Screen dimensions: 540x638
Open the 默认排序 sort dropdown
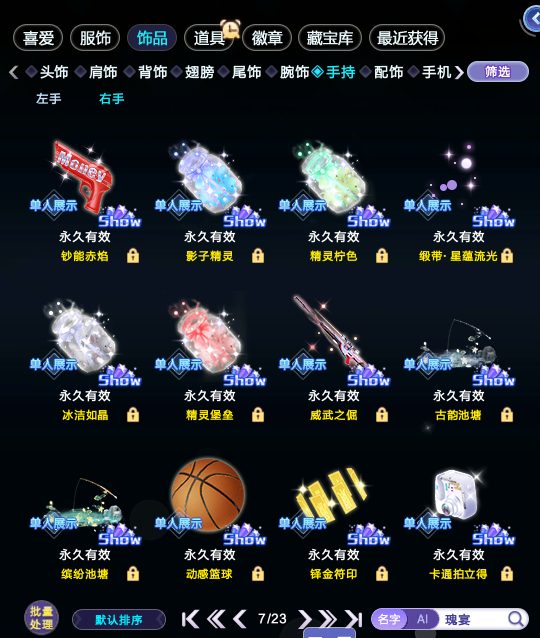(119, 620)
